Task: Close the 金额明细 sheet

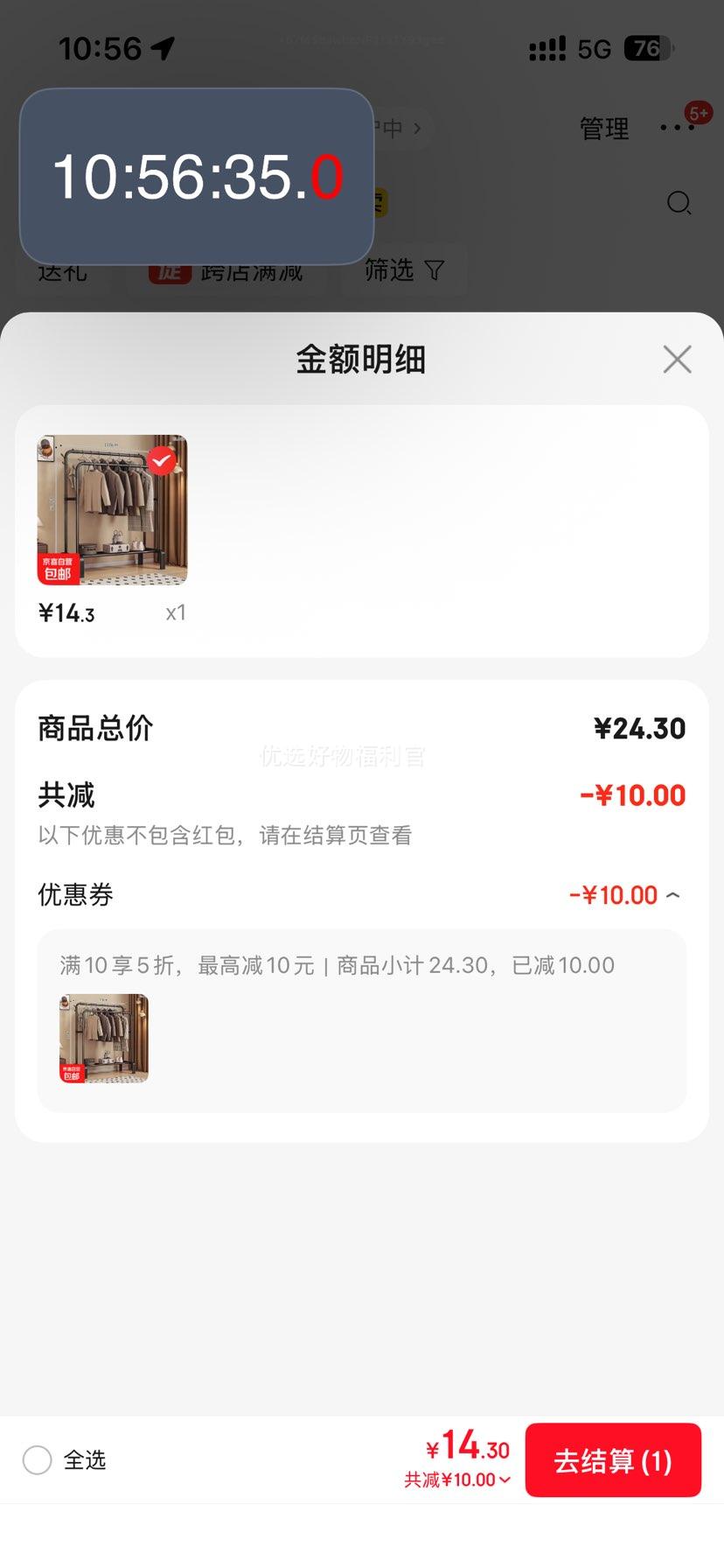Action: pos(677,360)
